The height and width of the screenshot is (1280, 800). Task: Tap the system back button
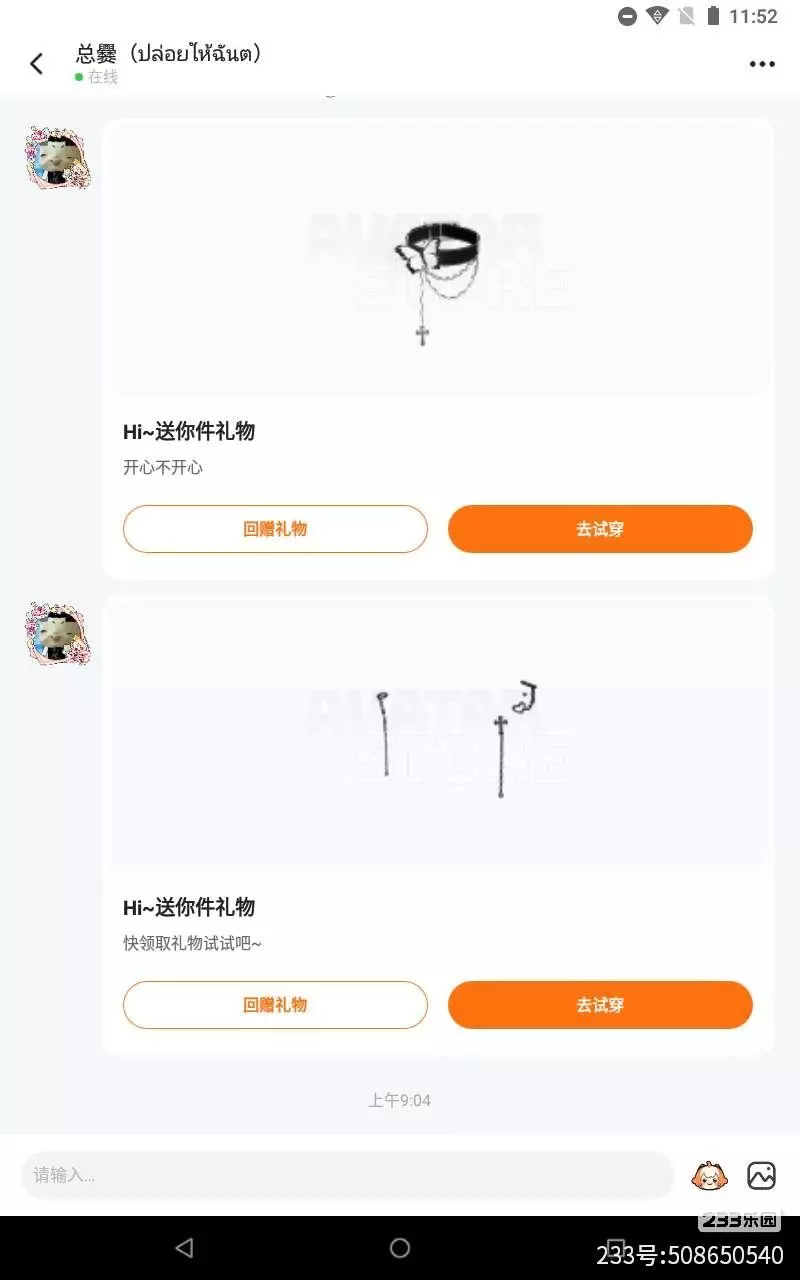184,1247
